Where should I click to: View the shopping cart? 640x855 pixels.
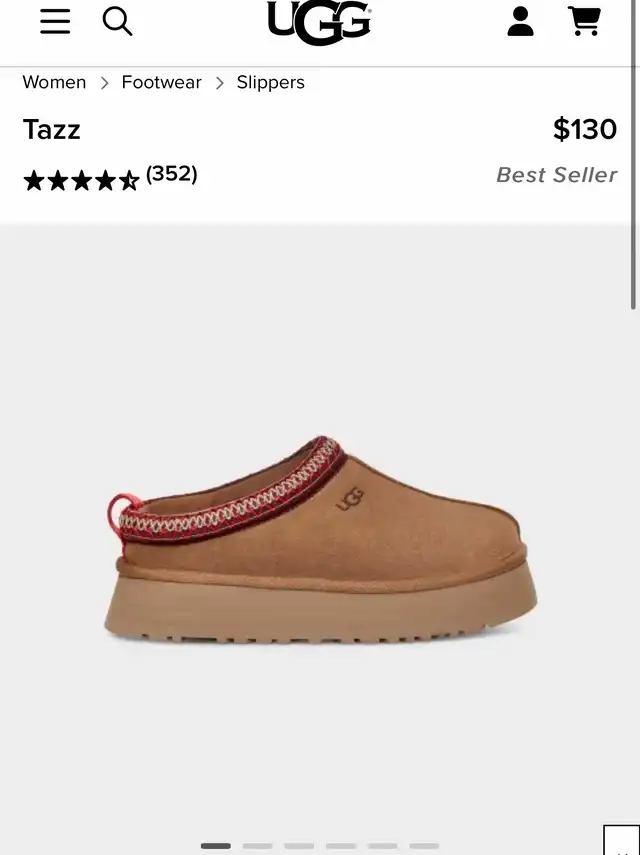(x=584, y=21)
